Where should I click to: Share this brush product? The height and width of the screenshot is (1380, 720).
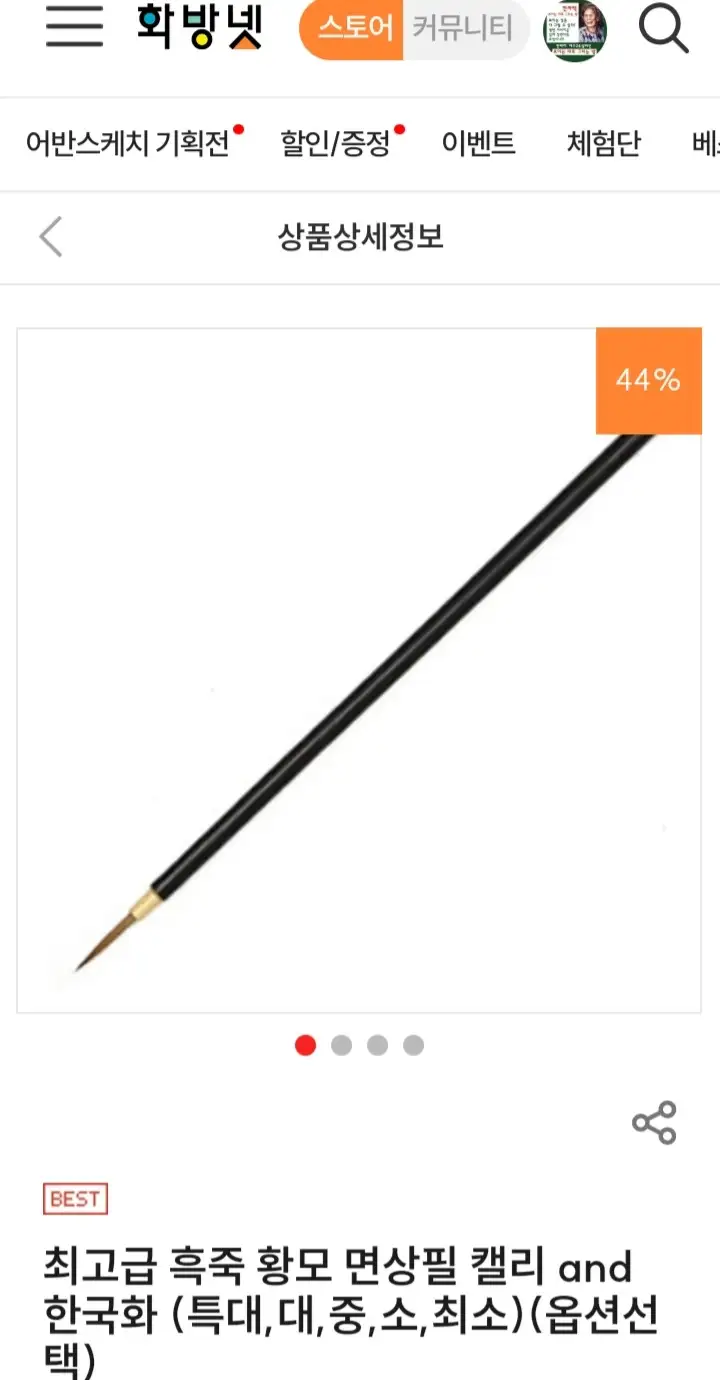pos(654,1122)
